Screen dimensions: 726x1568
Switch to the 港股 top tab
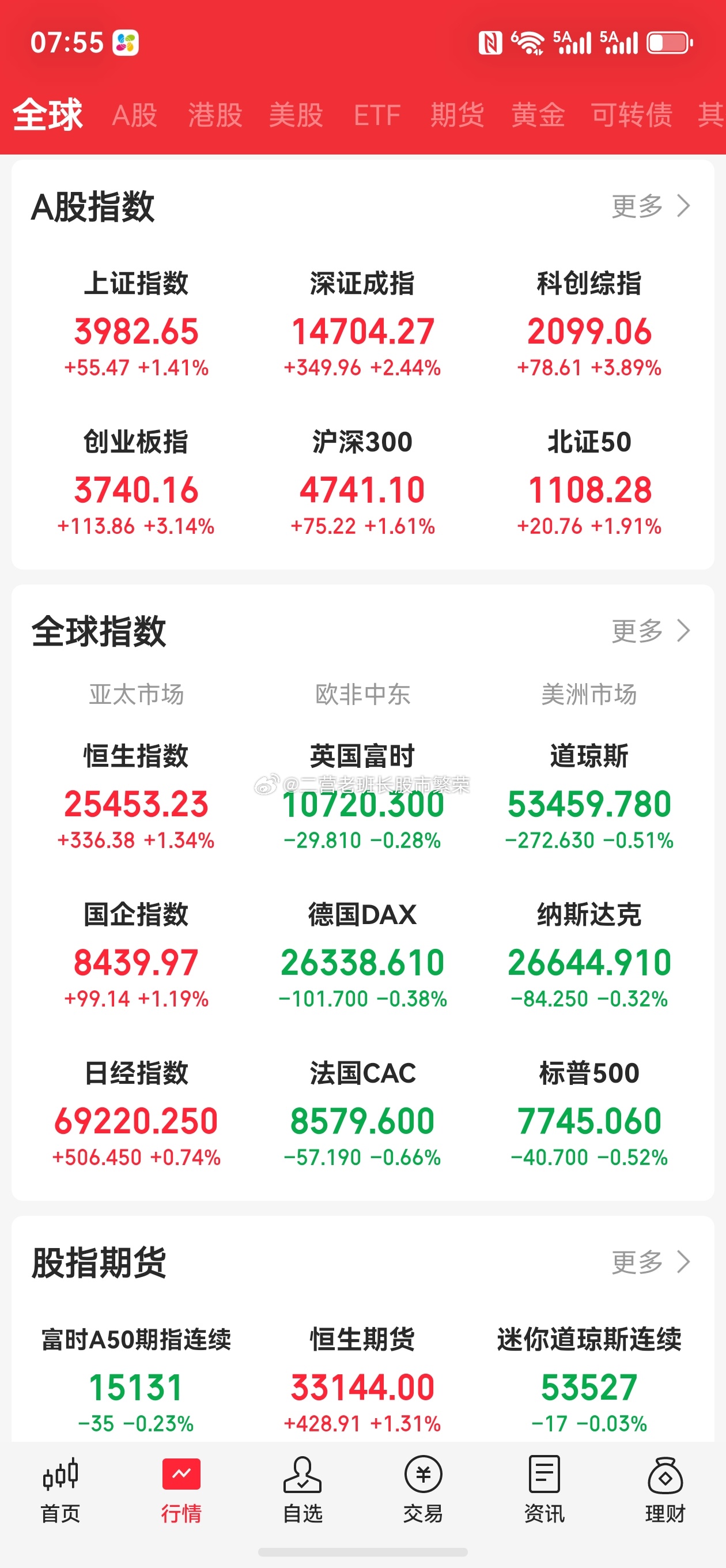pos(215,115)
